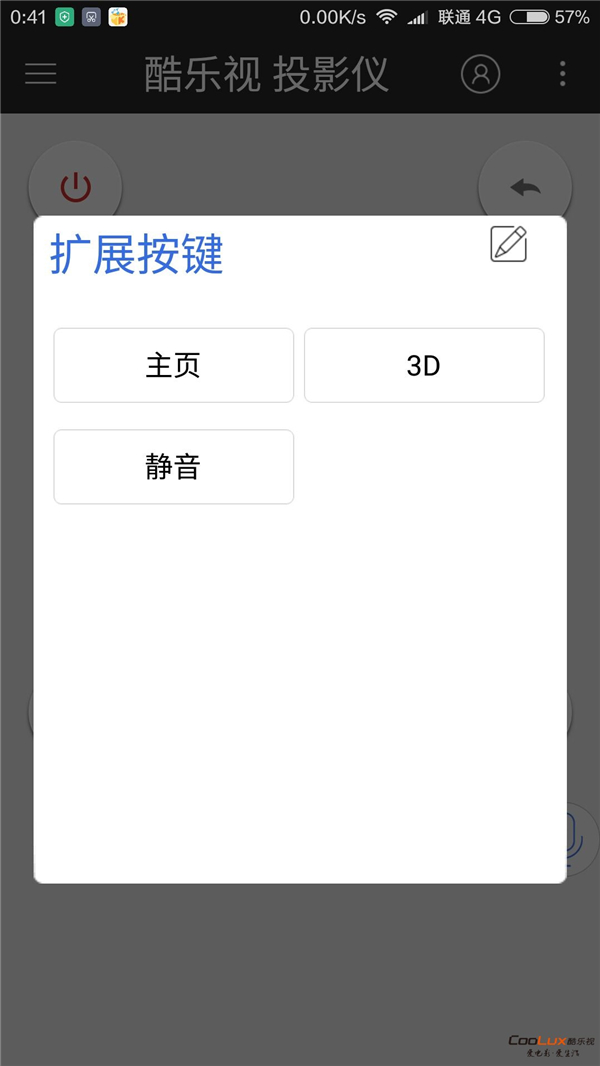
Task: Tap the red power button
Action: point(75,187)
